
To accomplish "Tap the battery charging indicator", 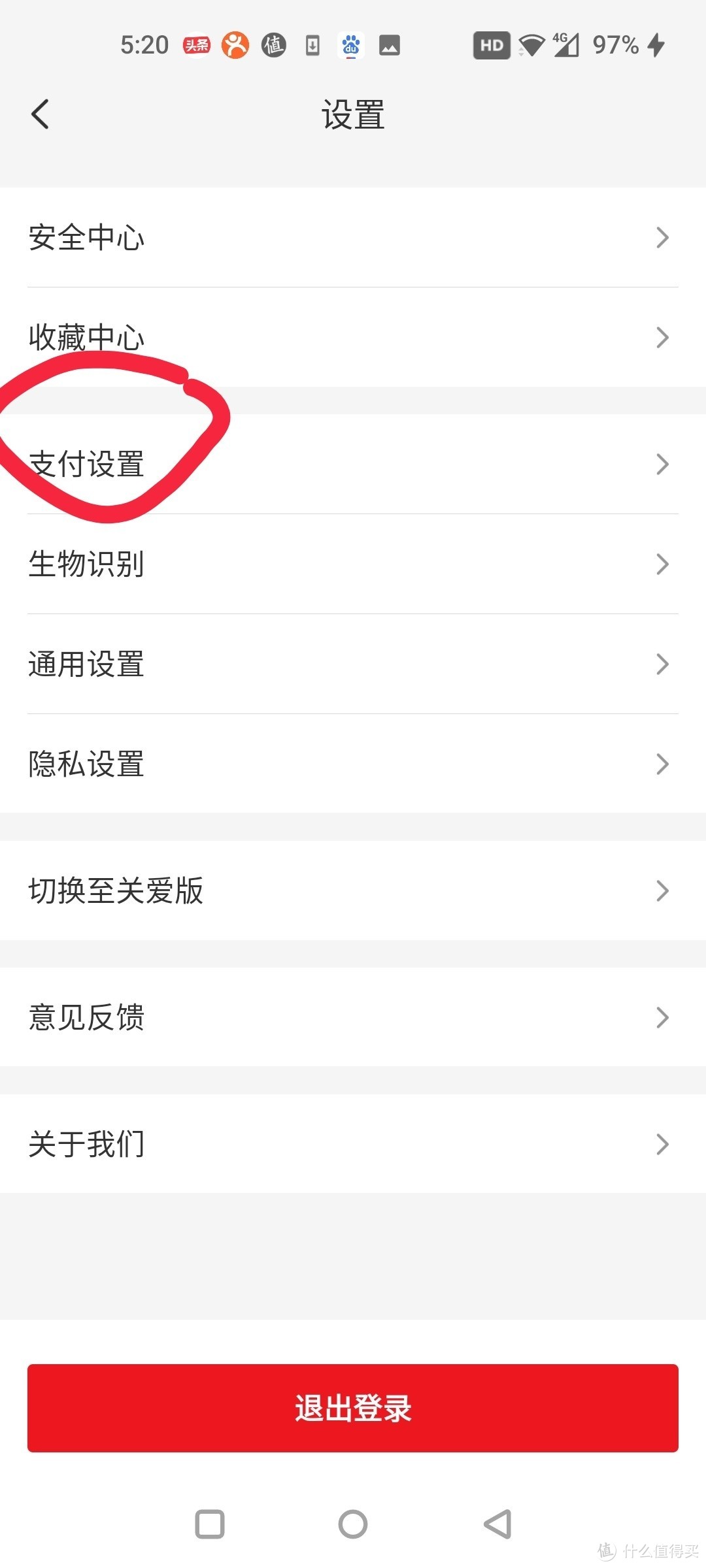I will coord(656,44).
